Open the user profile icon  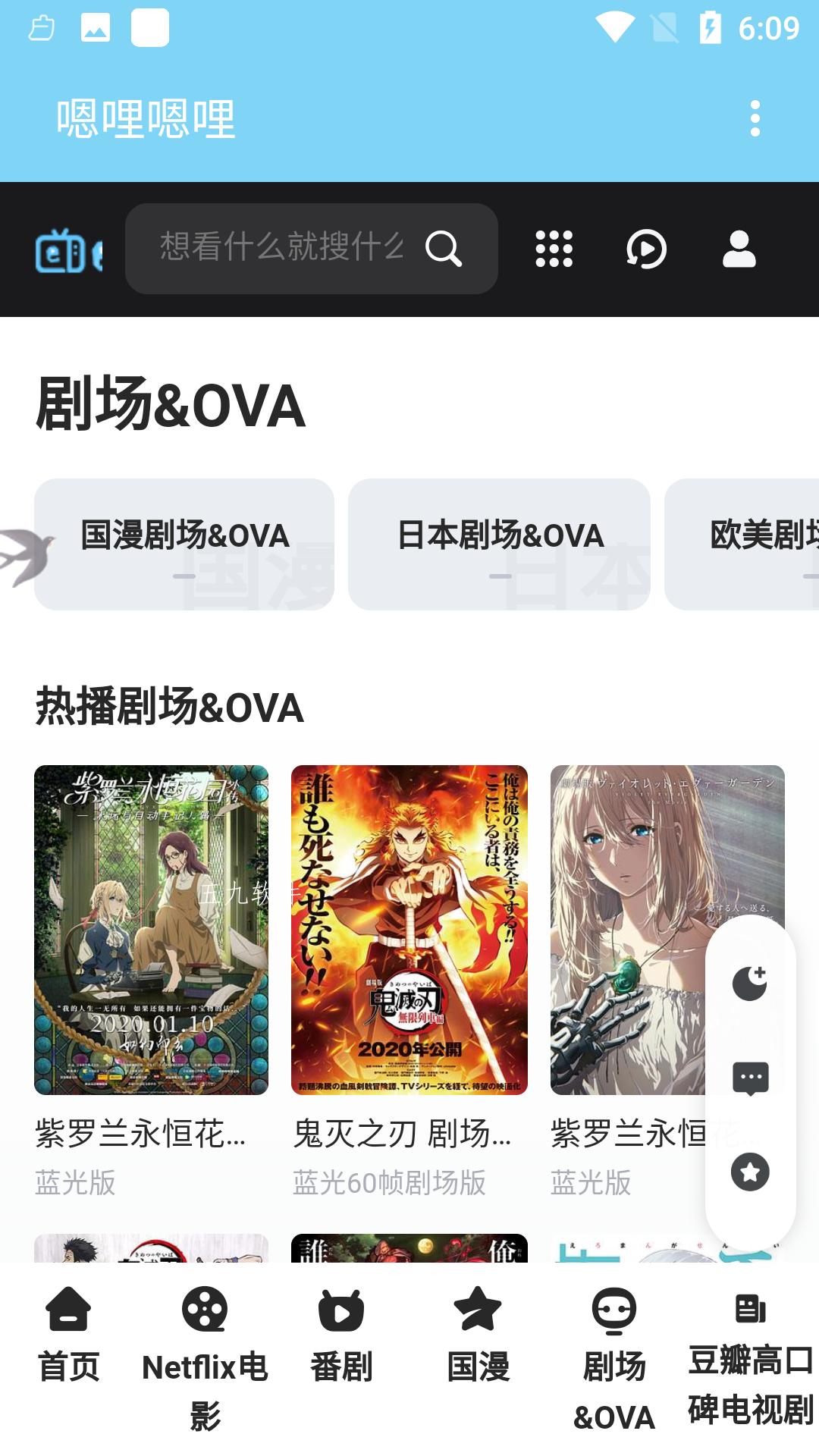click(x=739, y=249)
